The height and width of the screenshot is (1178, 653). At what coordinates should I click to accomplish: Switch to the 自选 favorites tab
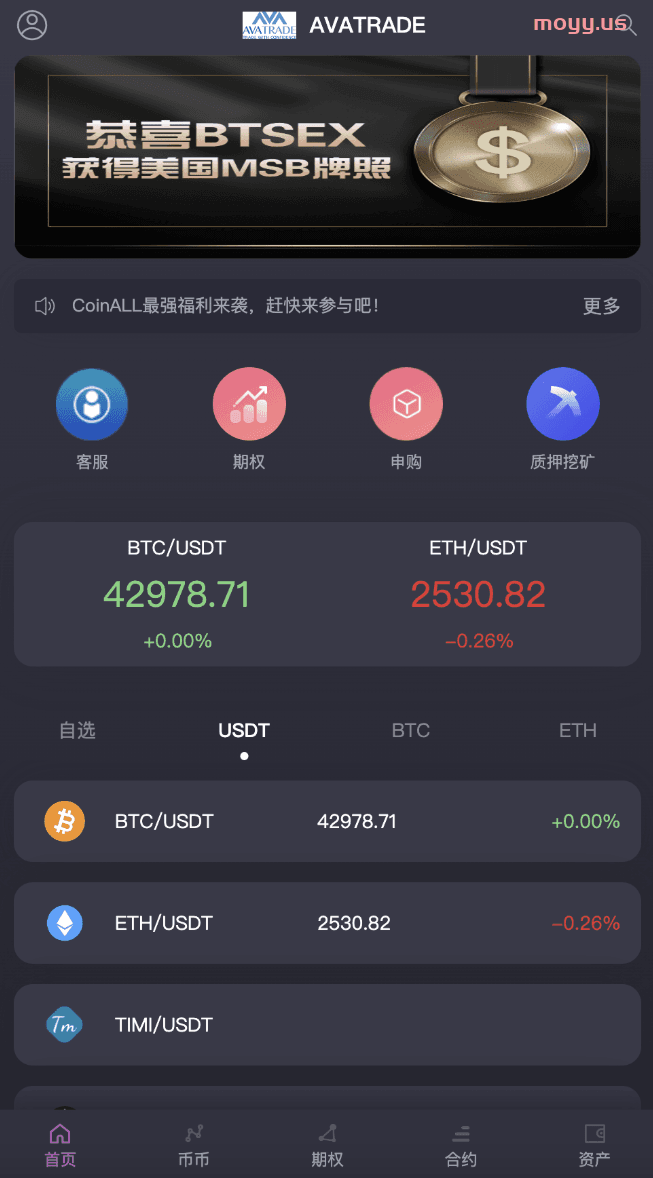pyautogui.click(x=77, y=730)
